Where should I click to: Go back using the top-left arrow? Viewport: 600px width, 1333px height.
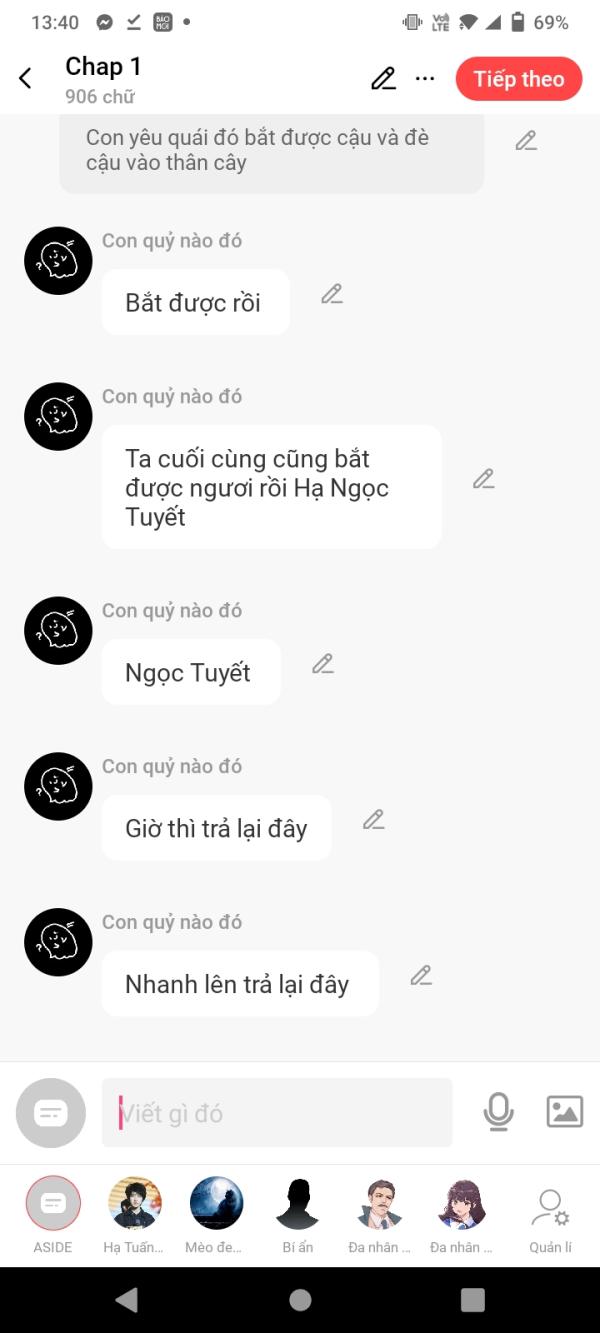click(x=26, y=79)
